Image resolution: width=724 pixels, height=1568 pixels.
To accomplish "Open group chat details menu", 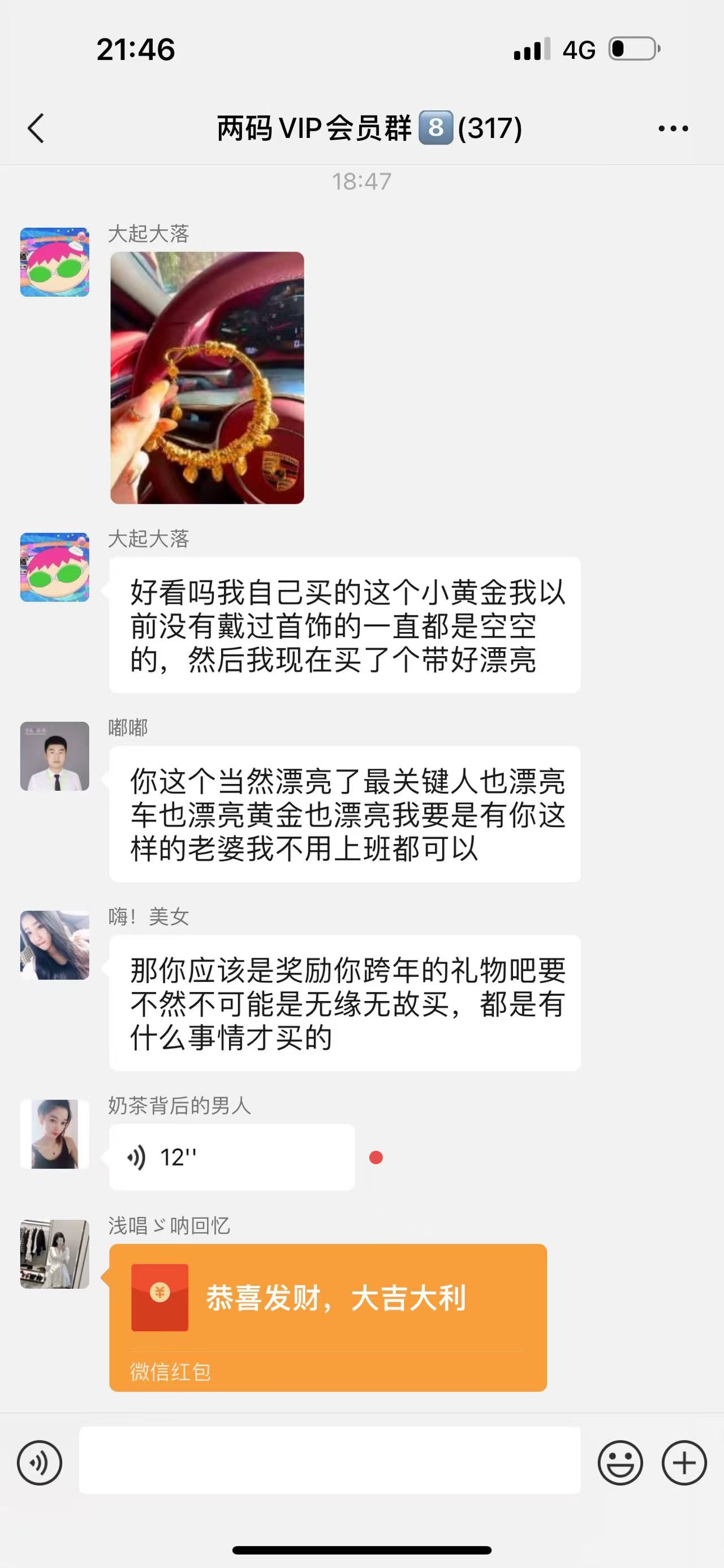I will [x=673, y=128].
